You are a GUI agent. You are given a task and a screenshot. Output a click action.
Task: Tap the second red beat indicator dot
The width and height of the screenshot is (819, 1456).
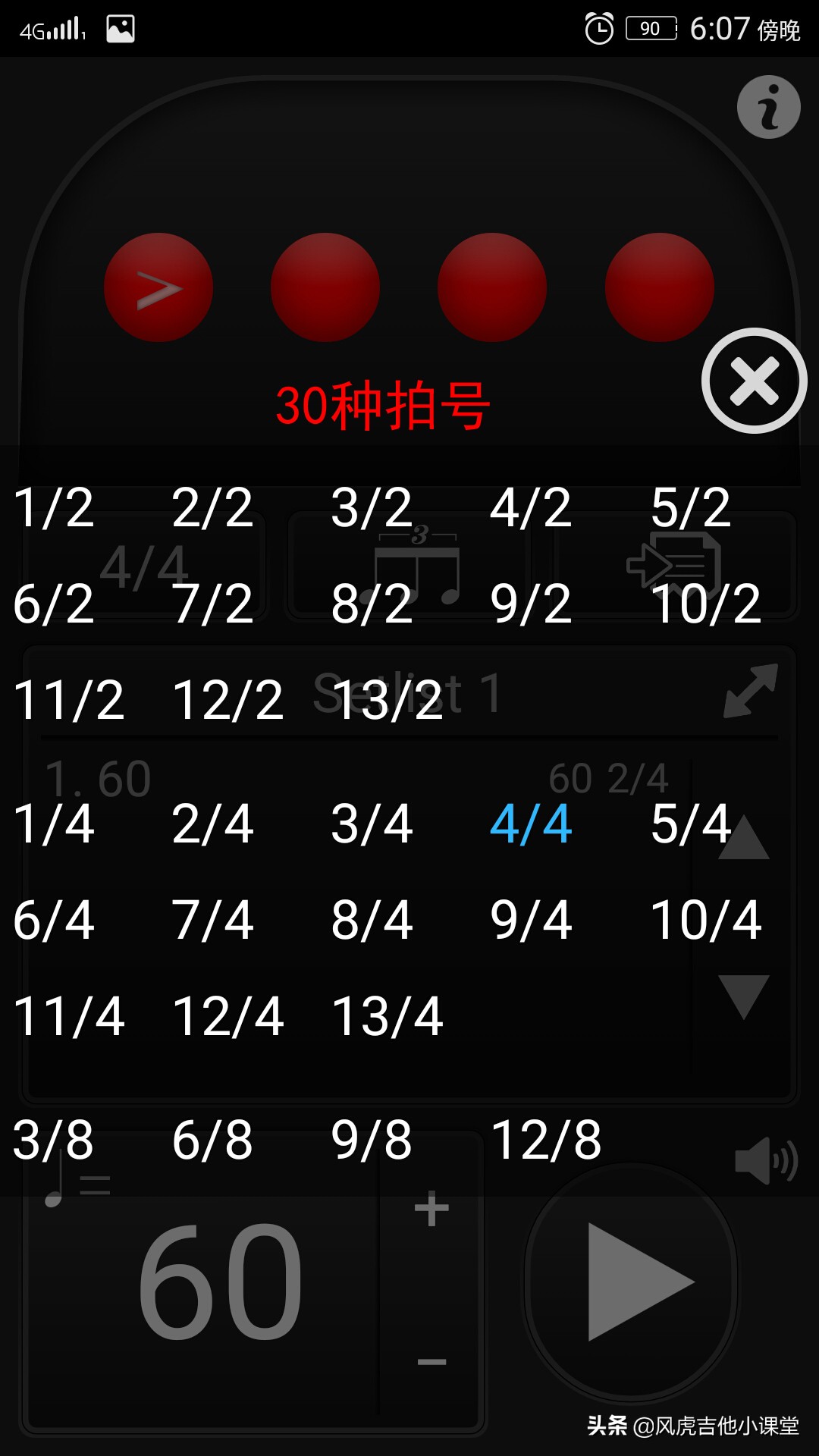tap(326, 287)
